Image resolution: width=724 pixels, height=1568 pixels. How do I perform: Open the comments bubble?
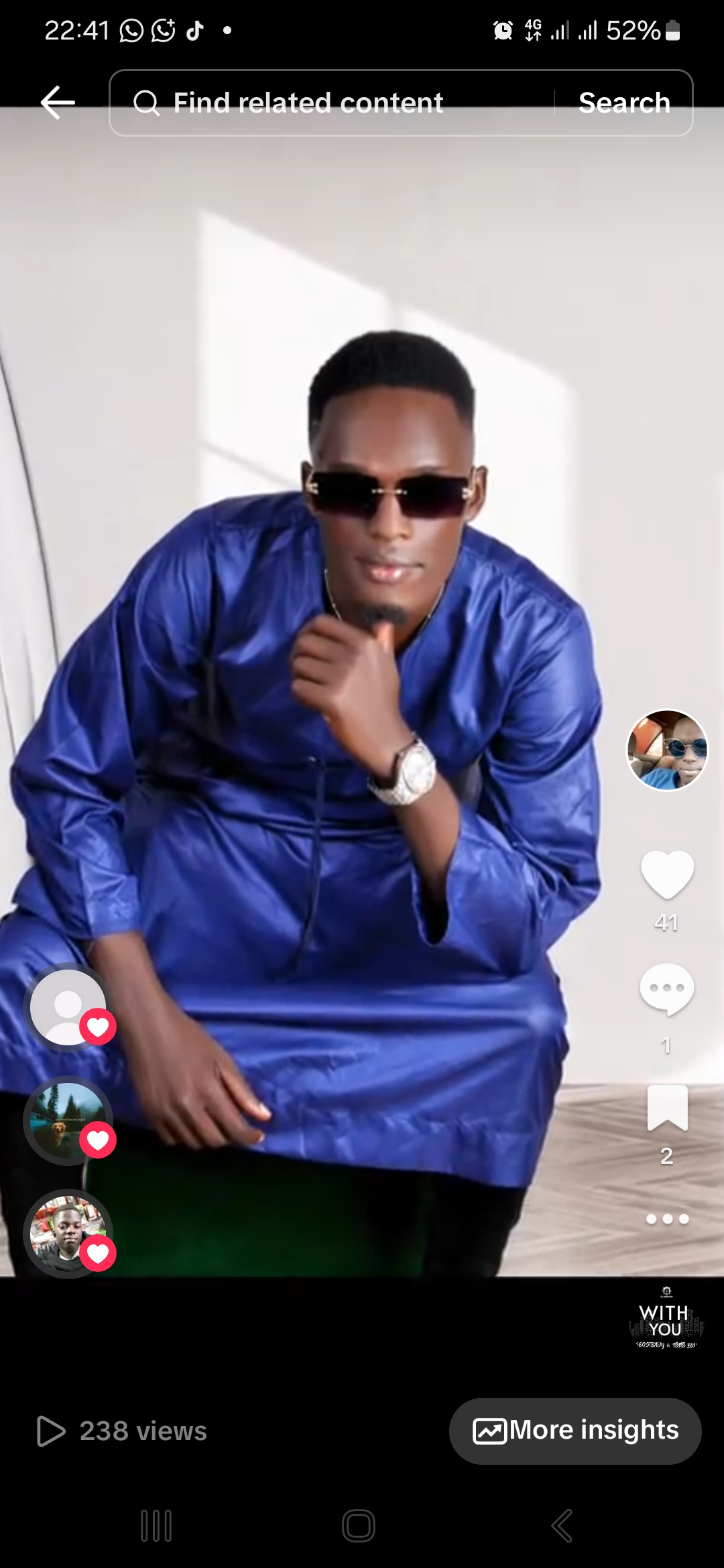[666, 988]
